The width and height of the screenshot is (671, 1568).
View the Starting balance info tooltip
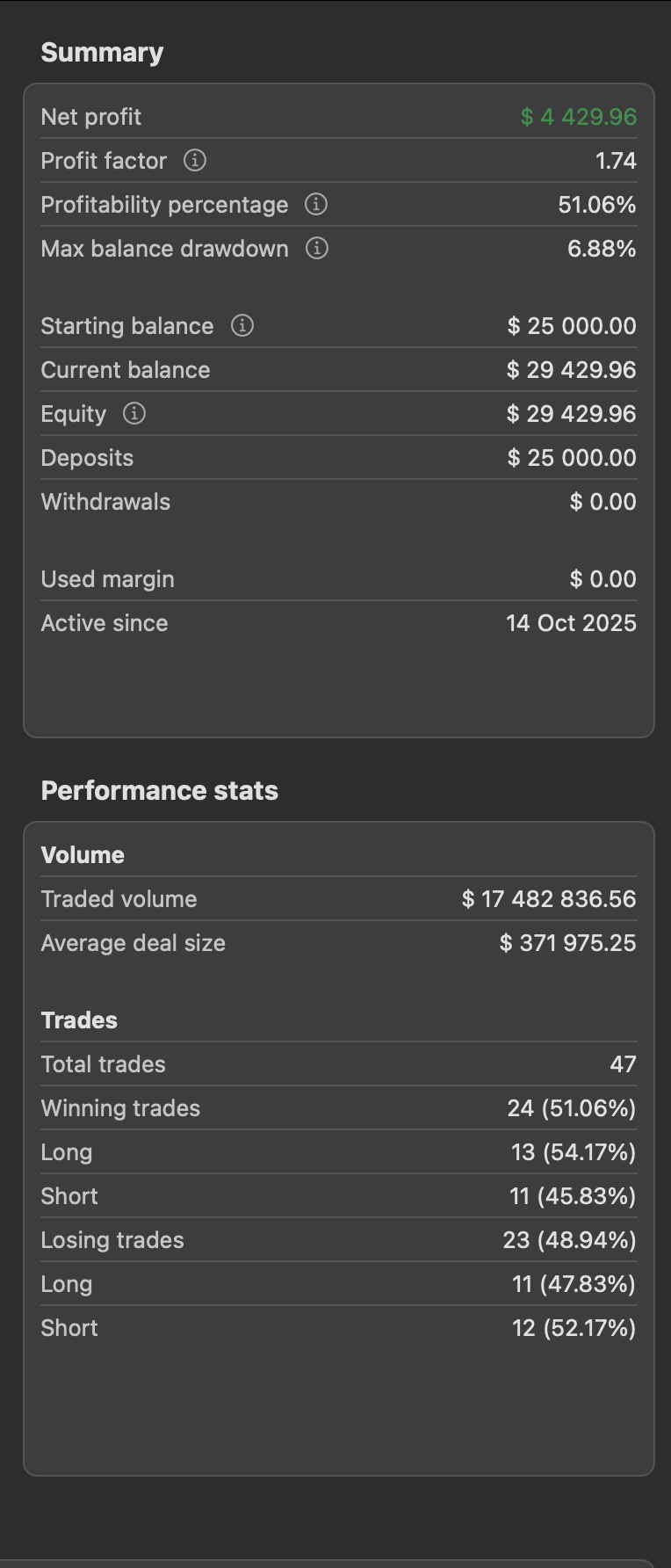[x=242, y=325]
